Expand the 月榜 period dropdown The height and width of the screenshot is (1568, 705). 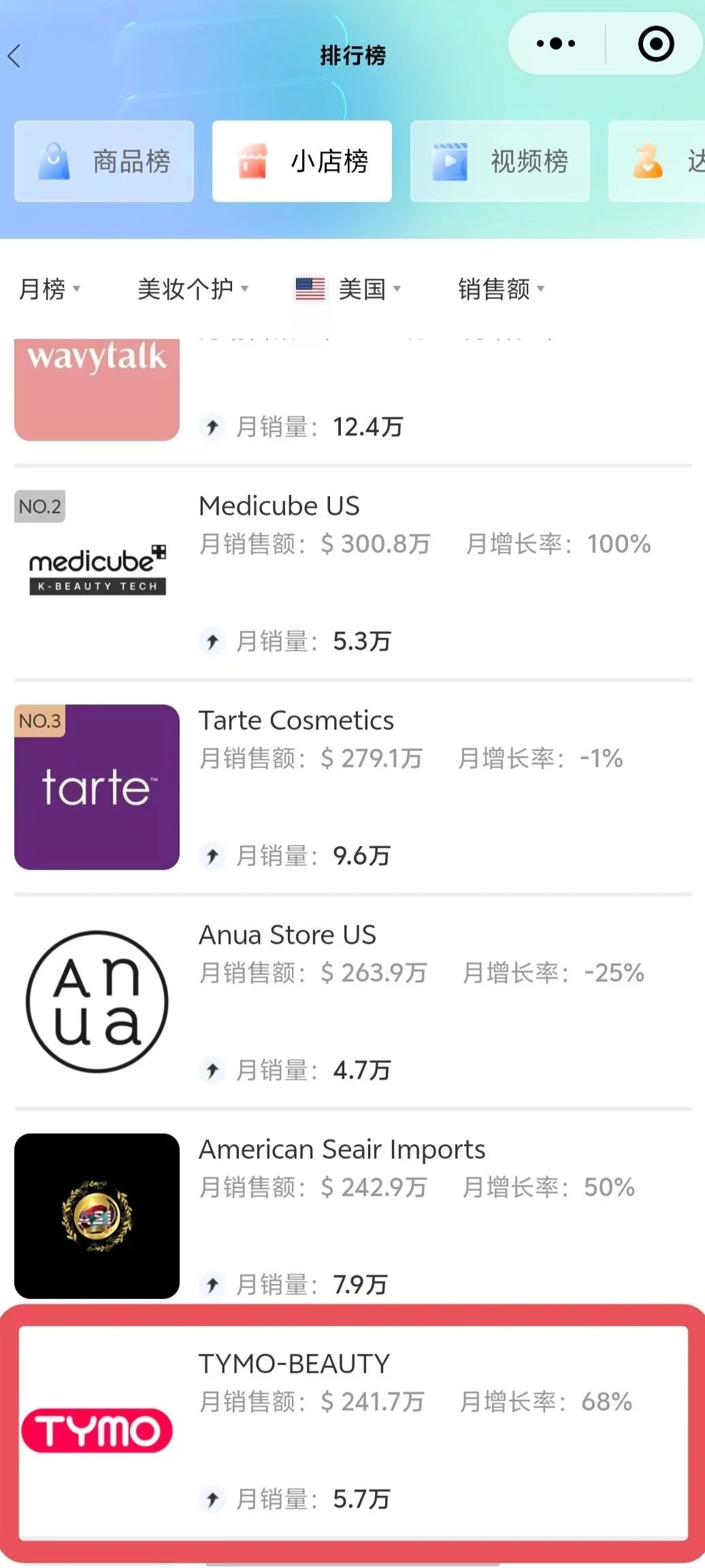coord(49,289)
